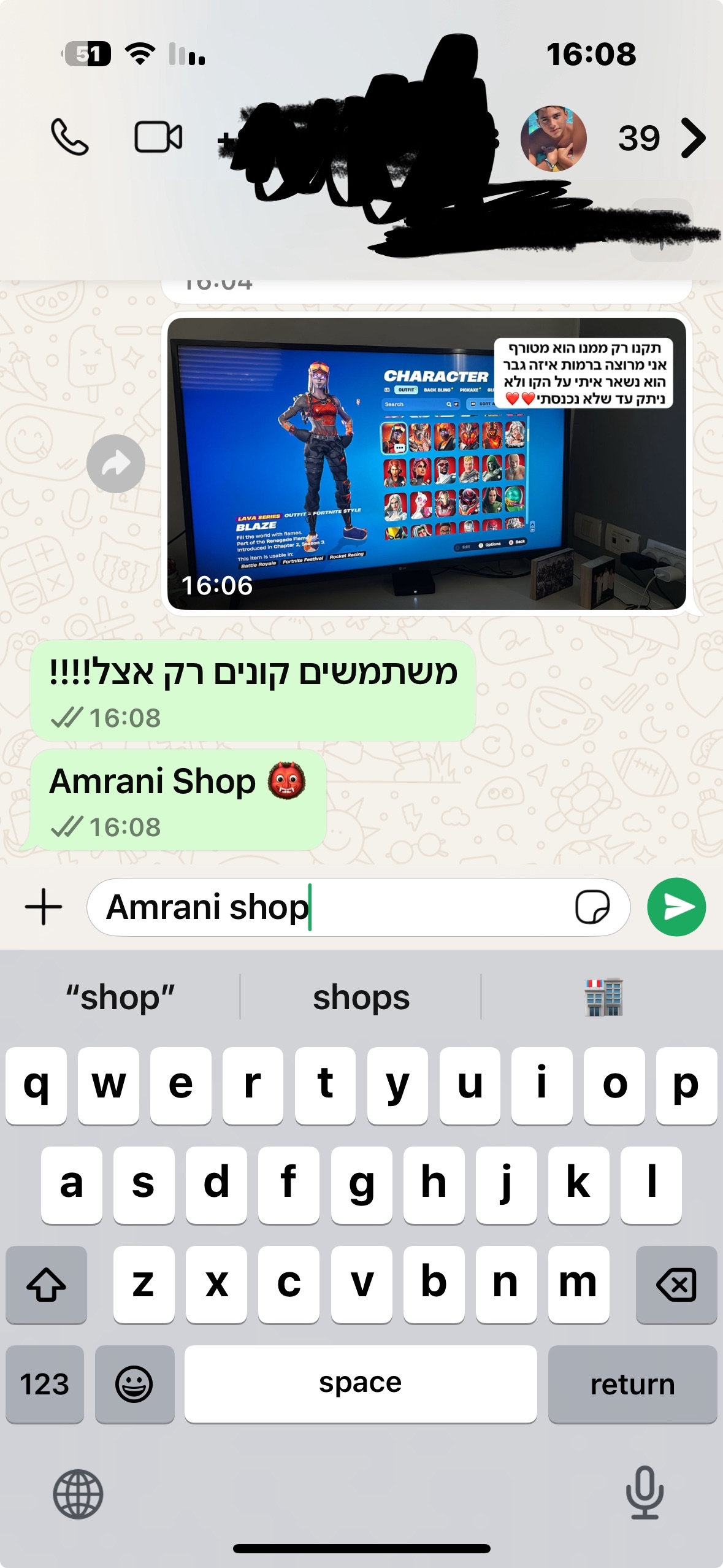Open the sticker picker in the message field

coord(592,907)
